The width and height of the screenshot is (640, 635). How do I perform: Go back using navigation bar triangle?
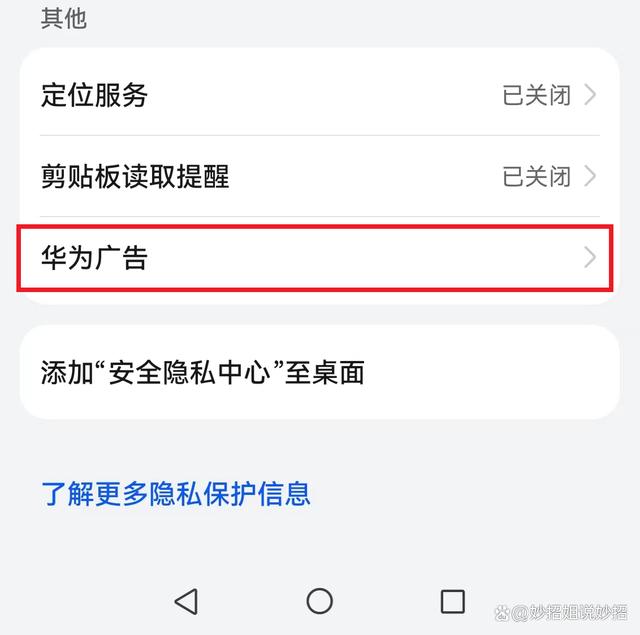pos(186,600)
